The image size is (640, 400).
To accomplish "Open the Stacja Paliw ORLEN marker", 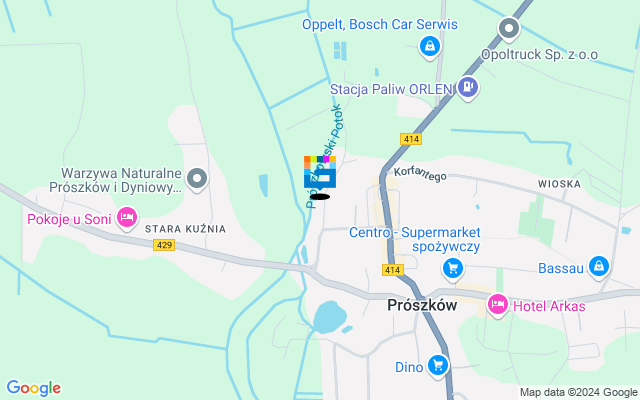I will [468, 88].
